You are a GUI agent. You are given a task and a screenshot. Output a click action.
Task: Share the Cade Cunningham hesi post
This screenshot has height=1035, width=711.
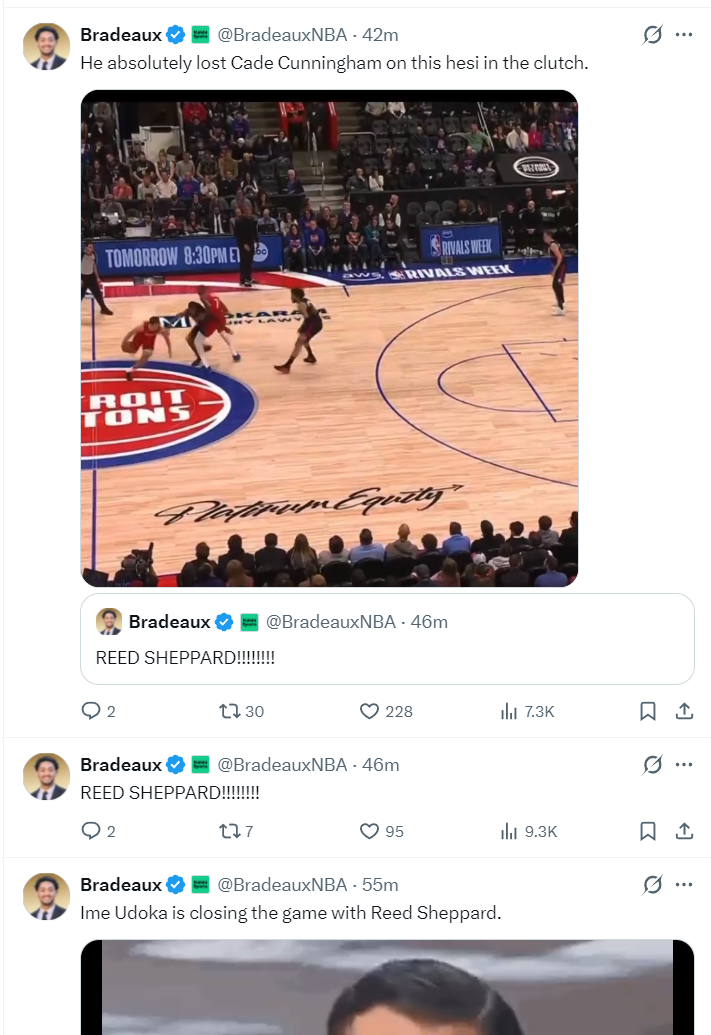685,711
